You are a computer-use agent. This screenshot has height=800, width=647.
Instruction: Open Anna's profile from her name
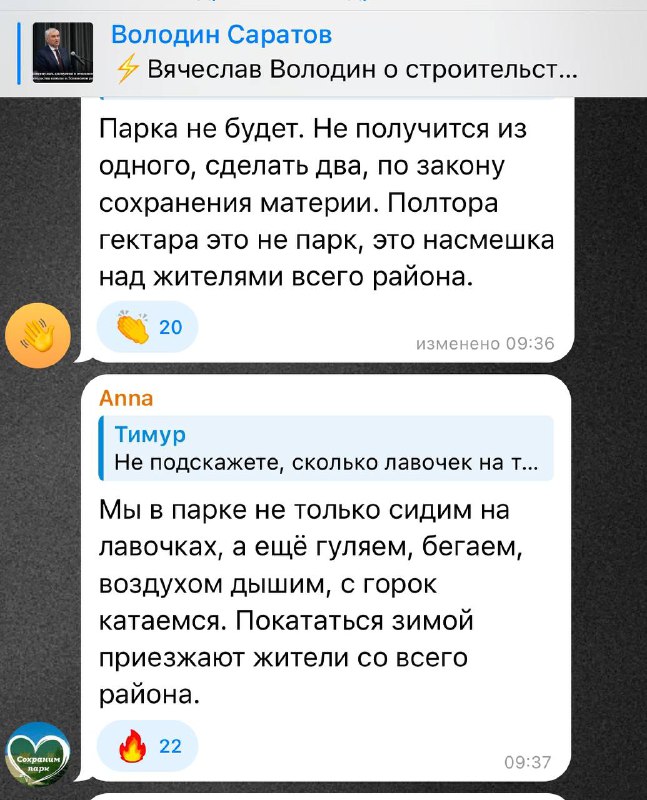click(126, 398)
